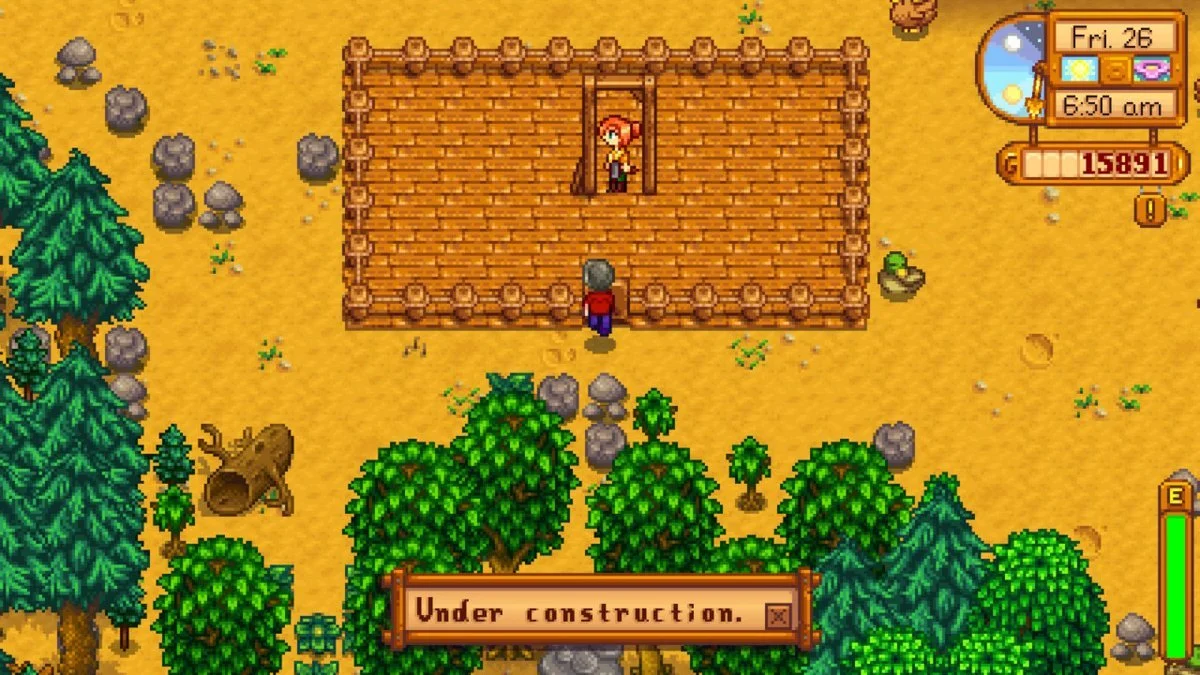Open the journal exclamation mark icon
1200x675 pixels.
(1149, 208)
